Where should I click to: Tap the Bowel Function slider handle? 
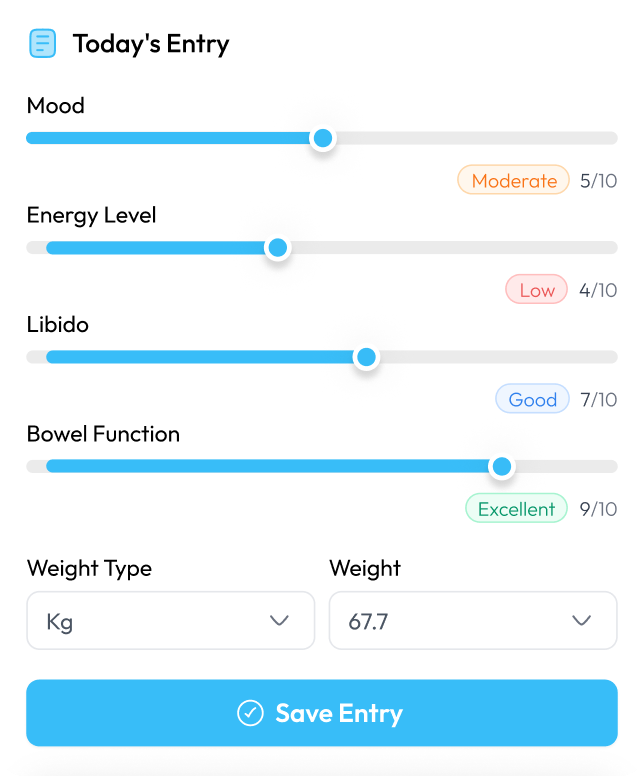(502, 466)
